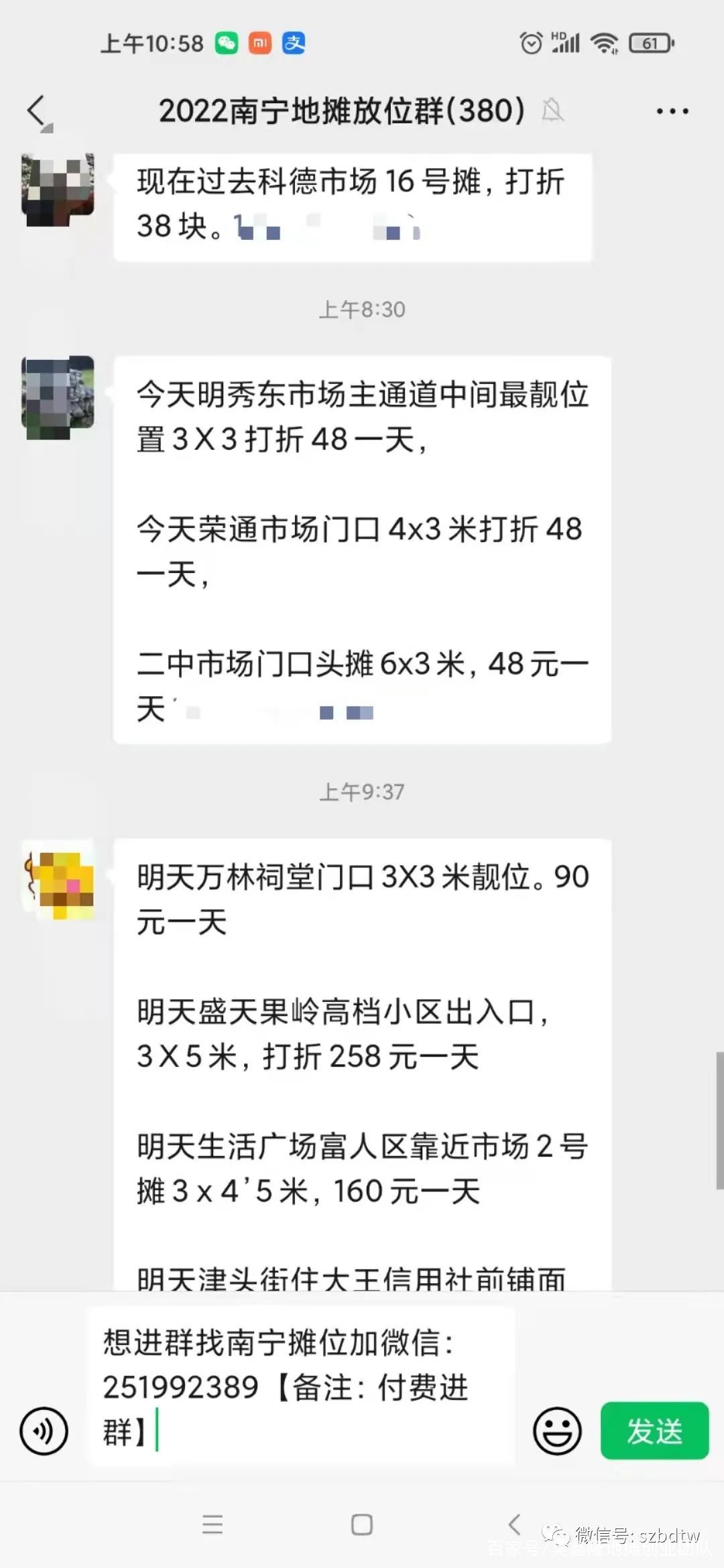Screen dimensions: 724x1568
Task: Open the group chat overflow menu
Action: tap(672, 111)
